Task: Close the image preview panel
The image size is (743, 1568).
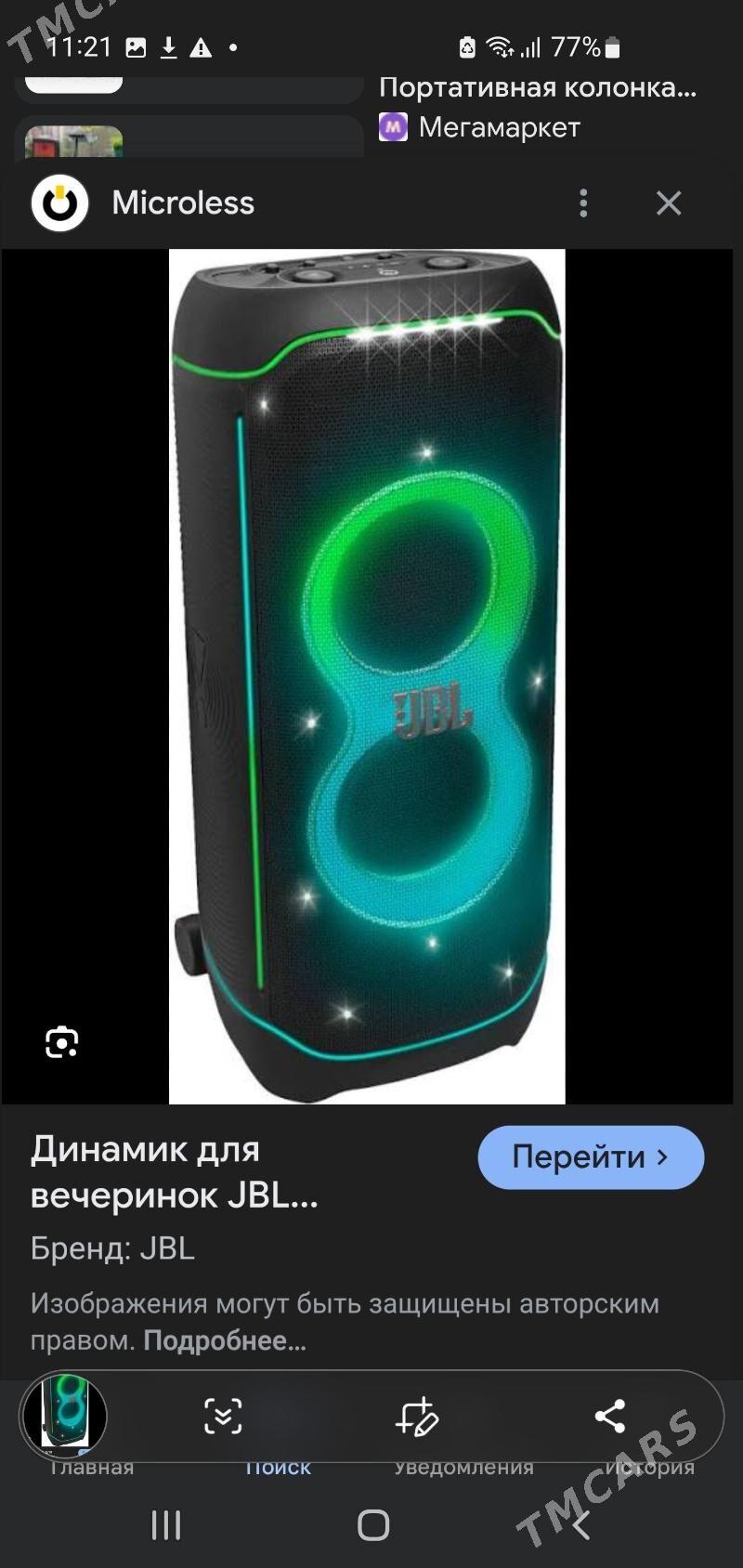Action: [x=669, y=203]
